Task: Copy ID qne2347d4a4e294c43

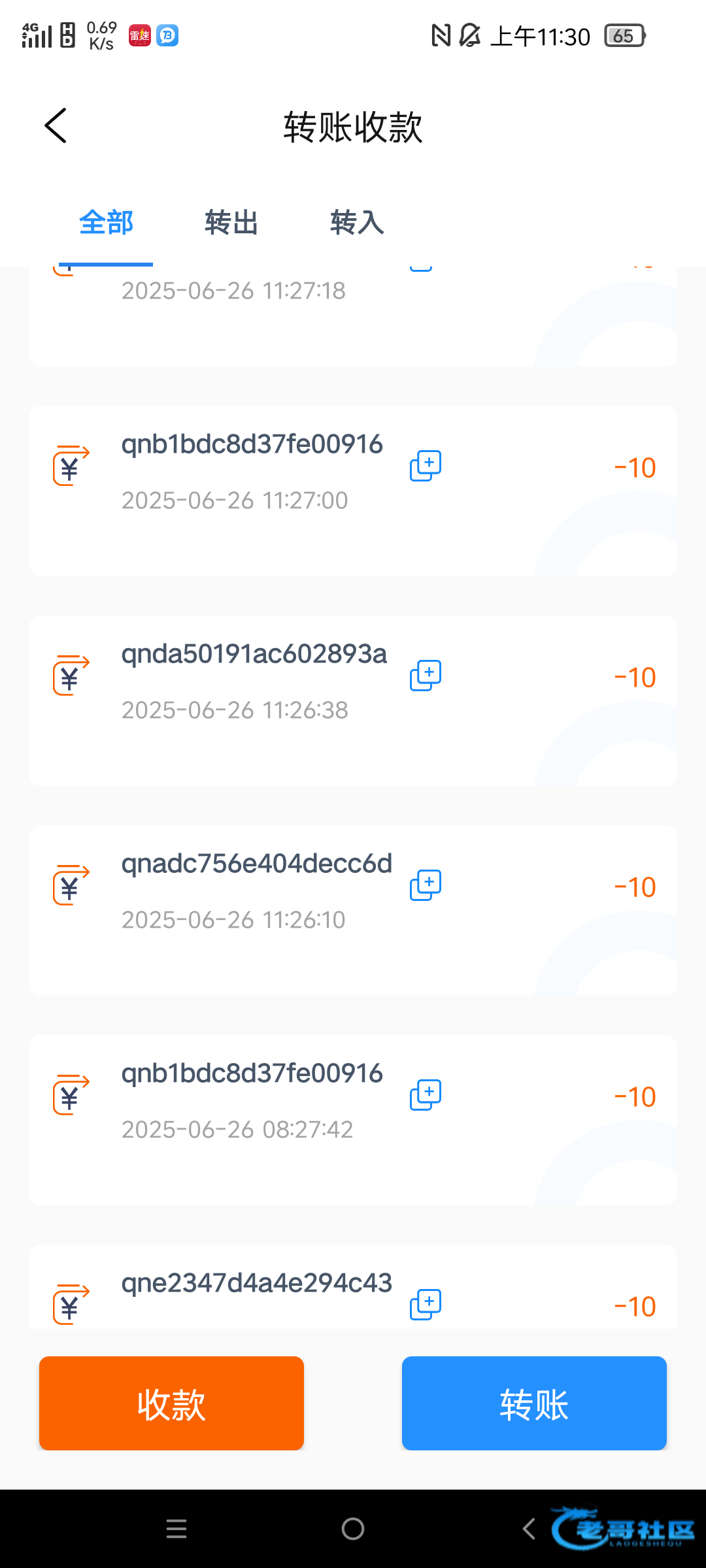Action: pos(426,1305)
